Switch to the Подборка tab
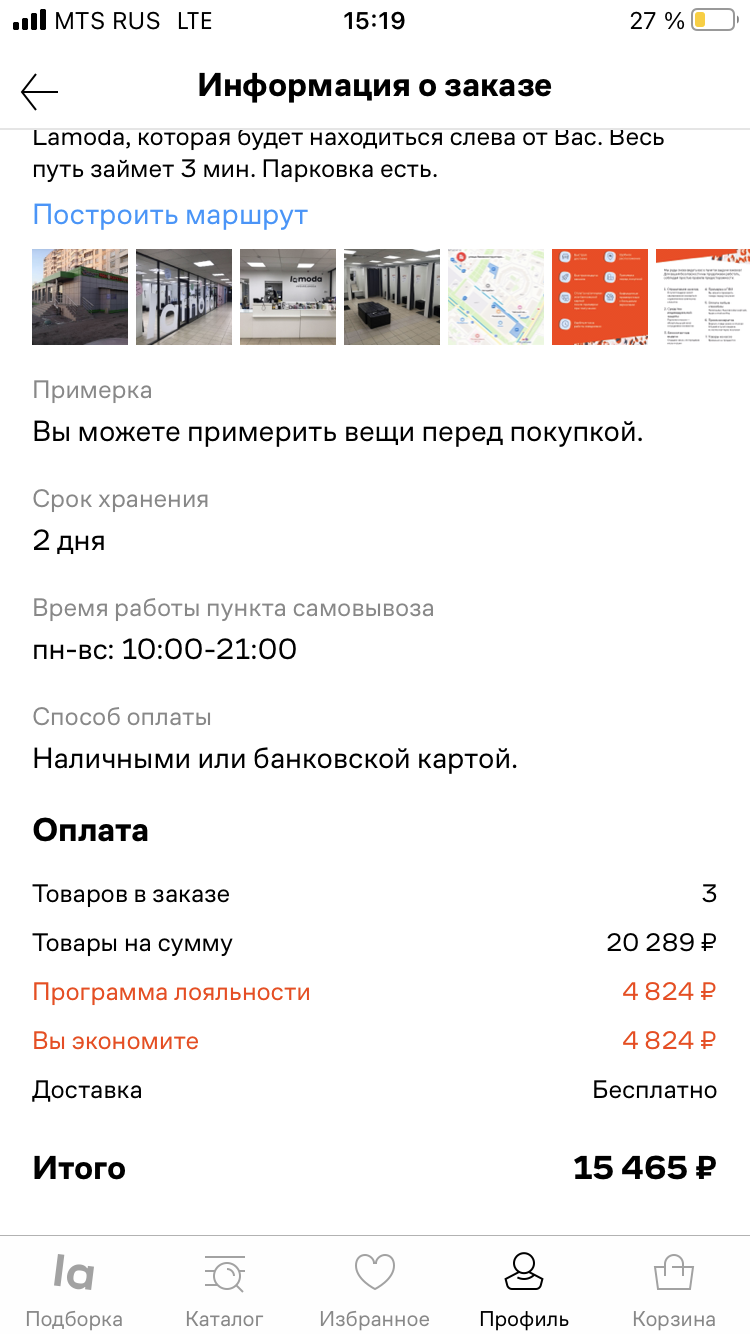This screenshot has height=1334, width=750. (x=74, y=1289)
